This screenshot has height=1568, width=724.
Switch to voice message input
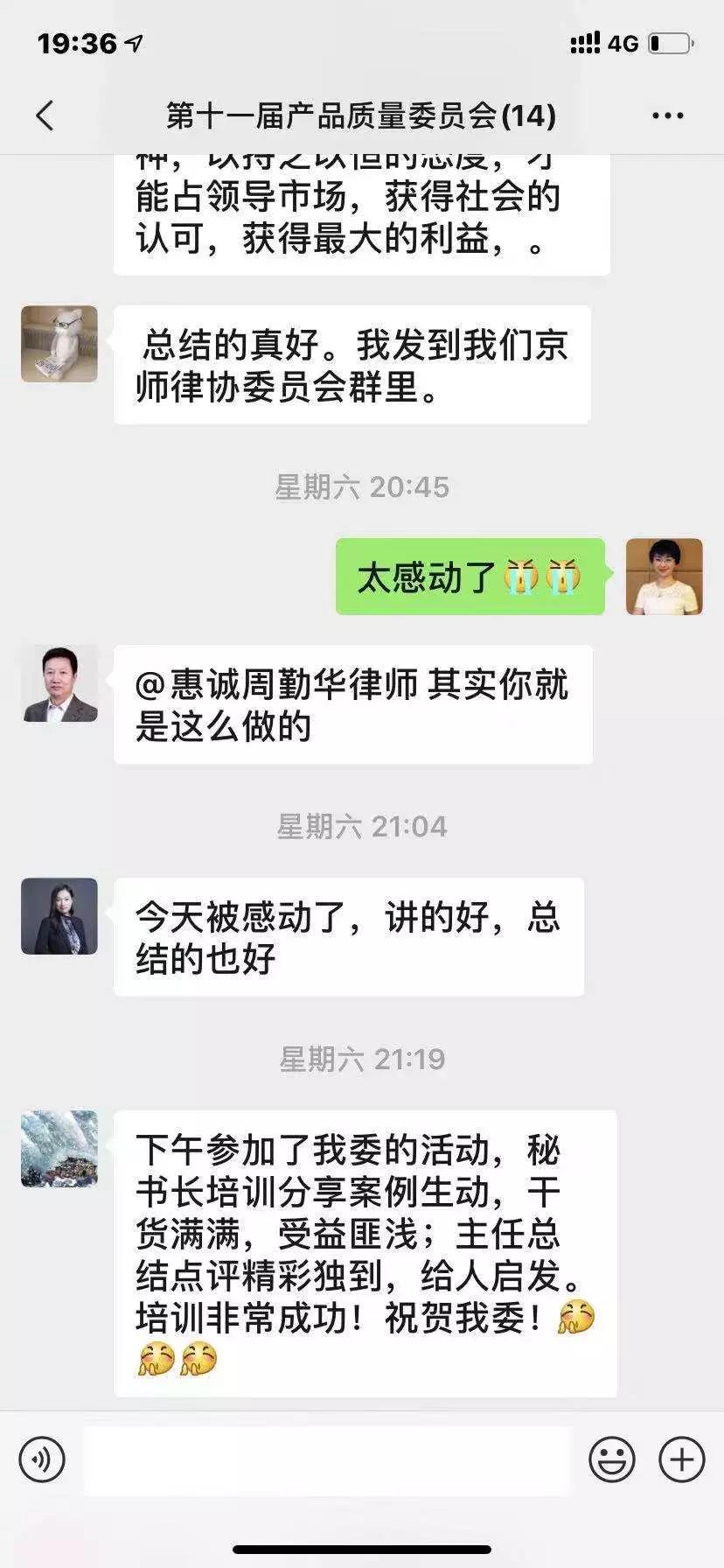[x=42, y=1459]
